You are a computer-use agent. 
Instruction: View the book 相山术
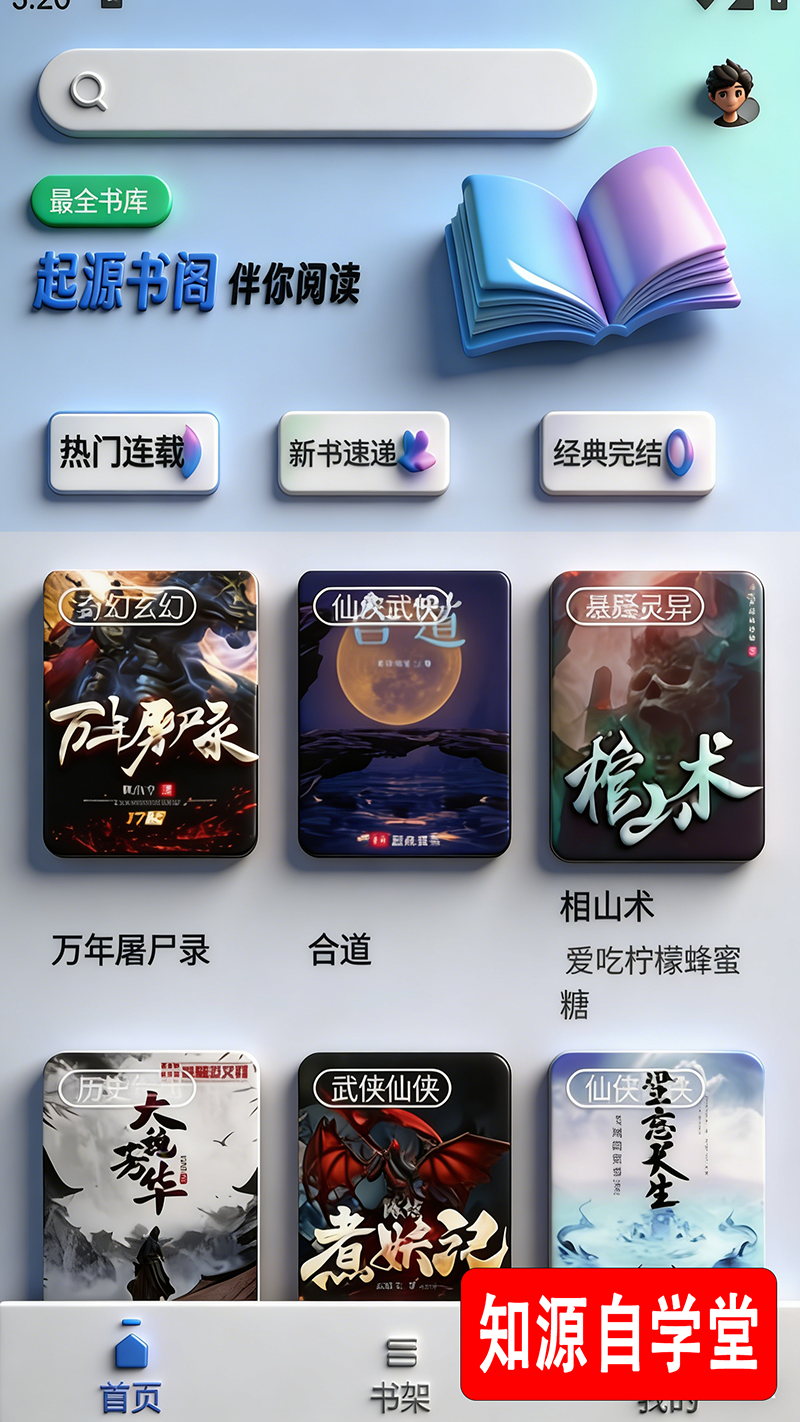(x=657, y=715)
